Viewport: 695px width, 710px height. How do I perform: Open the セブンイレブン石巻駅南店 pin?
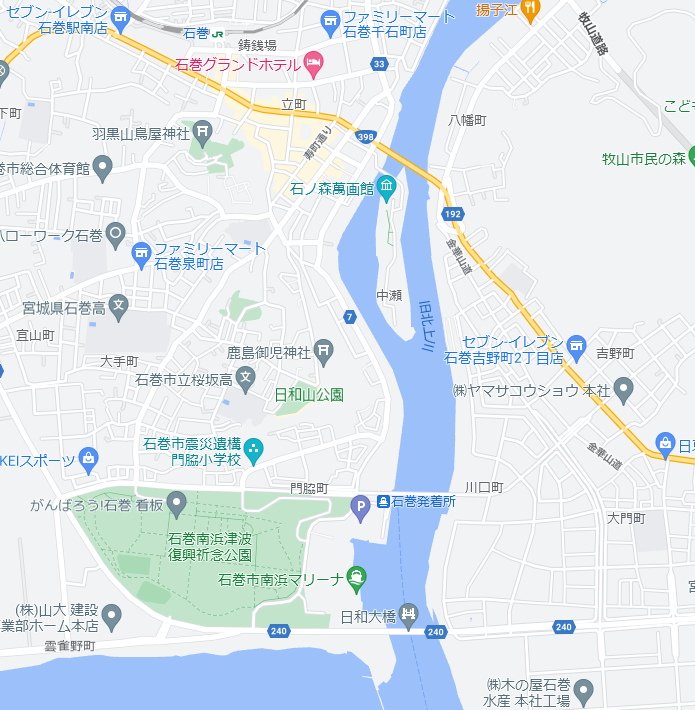(x=121, y=17)
